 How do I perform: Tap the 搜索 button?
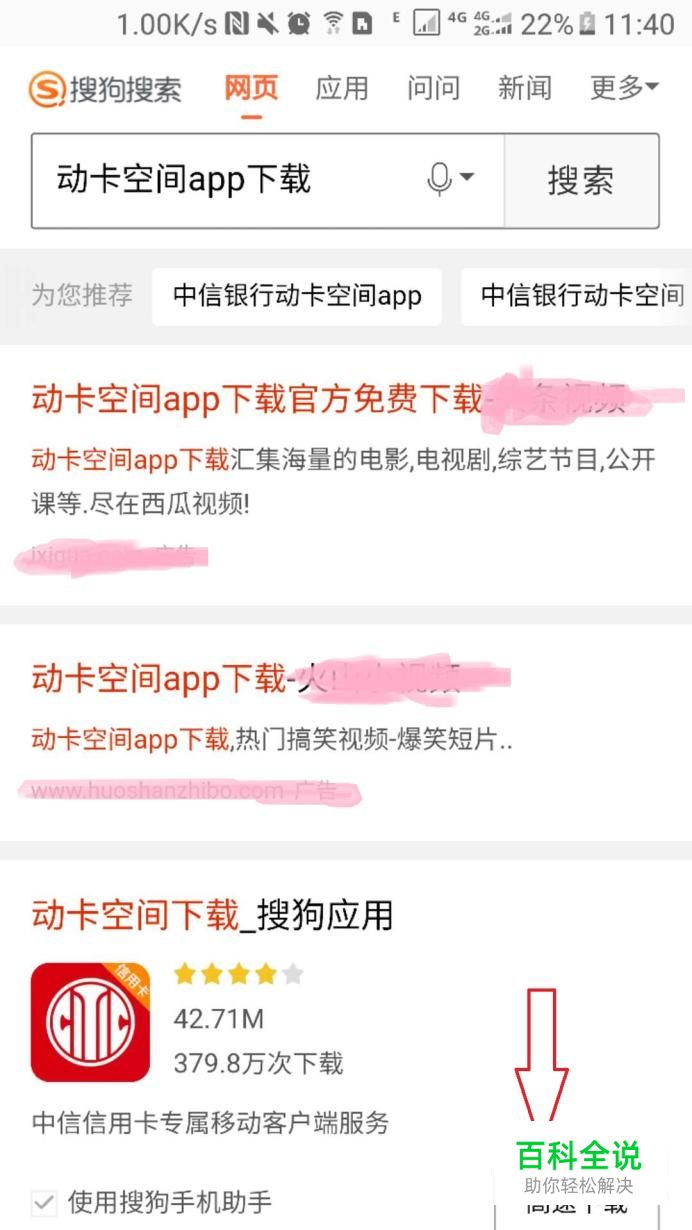580,181
